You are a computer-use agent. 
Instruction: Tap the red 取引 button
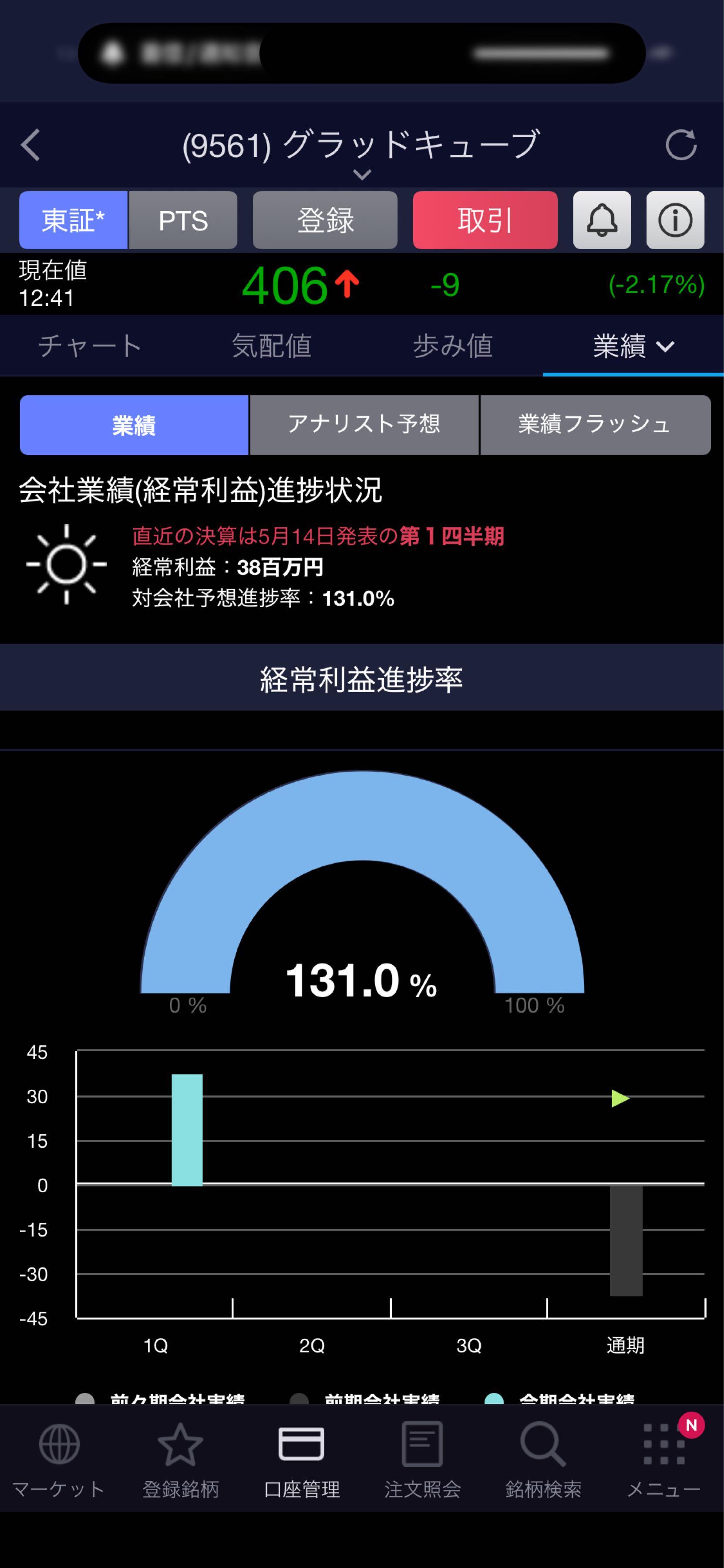point(485,220)
